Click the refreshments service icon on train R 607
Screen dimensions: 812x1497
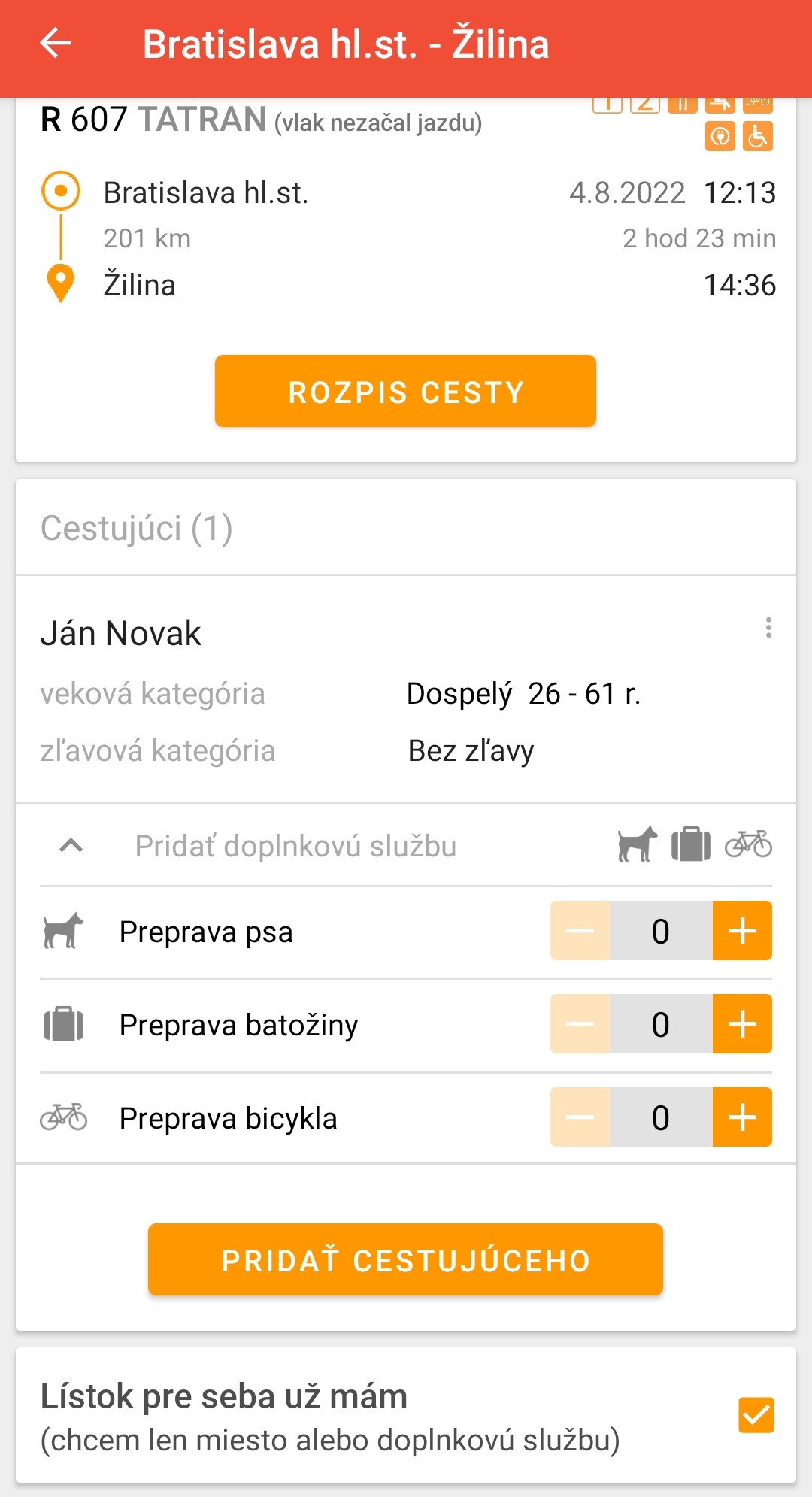click(720, 105)
